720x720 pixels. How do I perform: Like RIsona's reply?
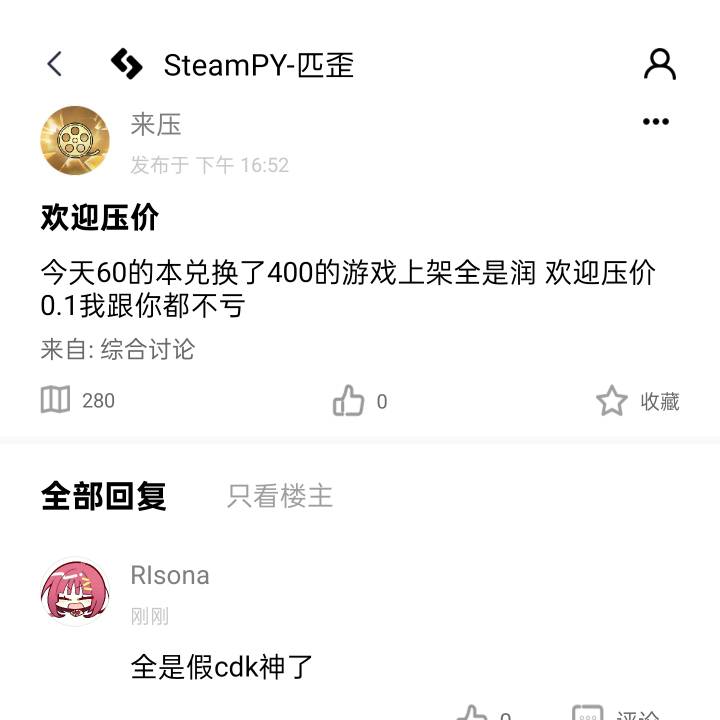coord(473,714)
